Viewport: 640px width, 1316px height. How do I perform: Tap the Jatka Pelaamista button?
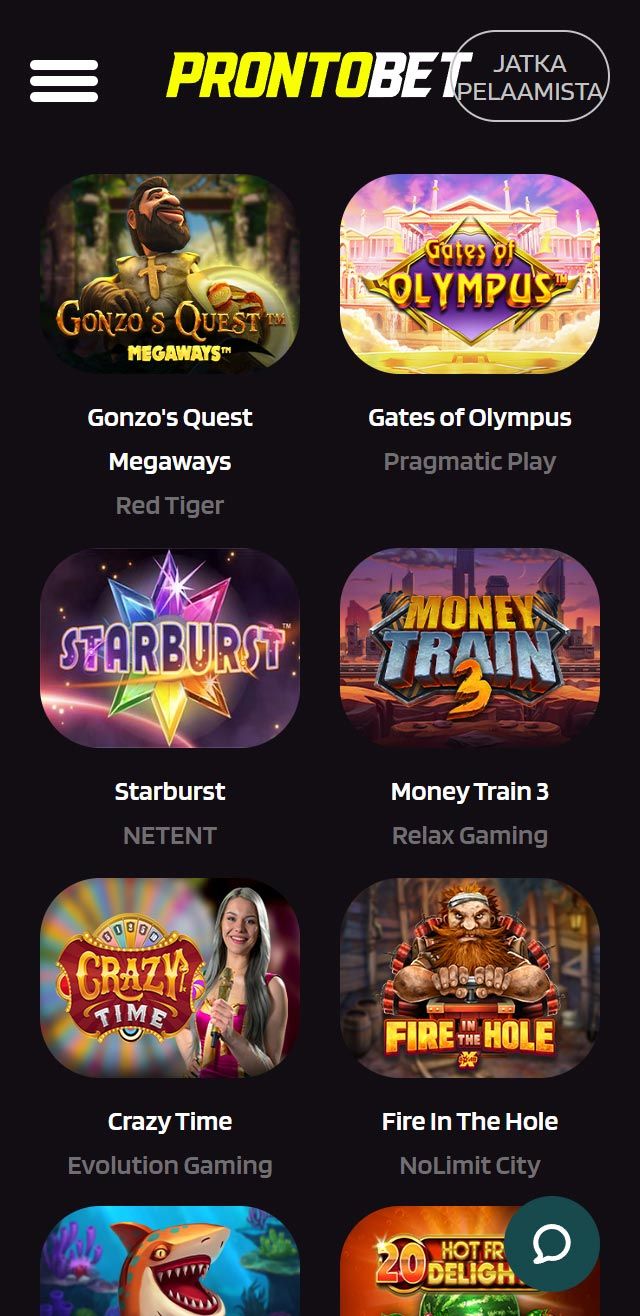click(x=531, y=77)
